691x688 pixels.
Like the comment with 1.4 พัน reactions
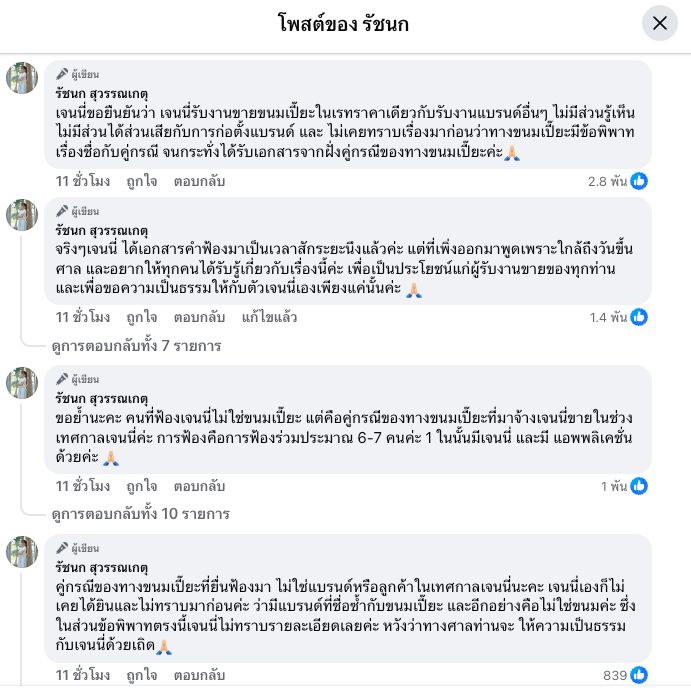(x=141, y=317)
